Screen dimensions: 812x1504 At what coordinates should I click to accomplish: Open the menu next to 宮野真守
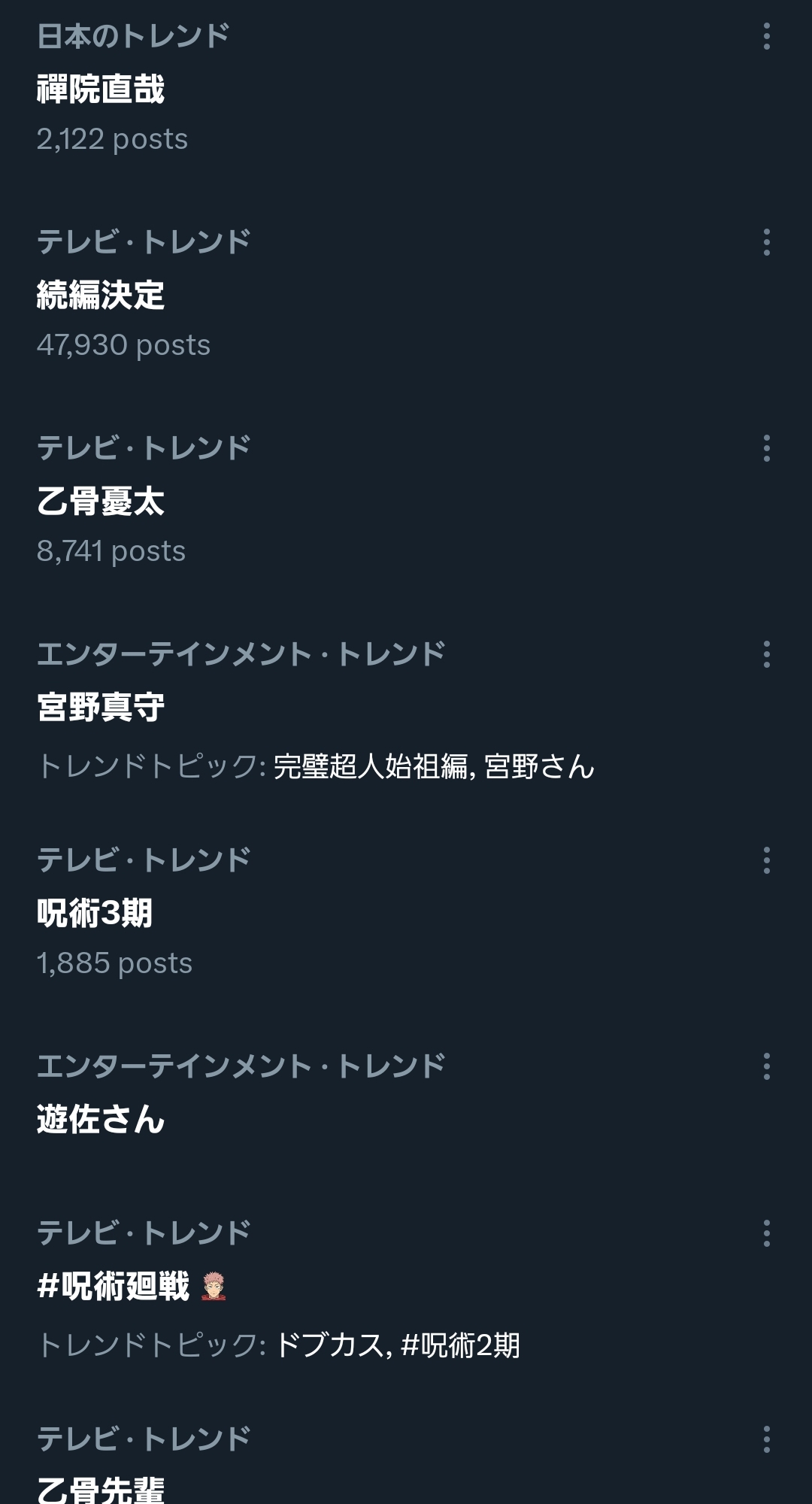tap(766, 654)
